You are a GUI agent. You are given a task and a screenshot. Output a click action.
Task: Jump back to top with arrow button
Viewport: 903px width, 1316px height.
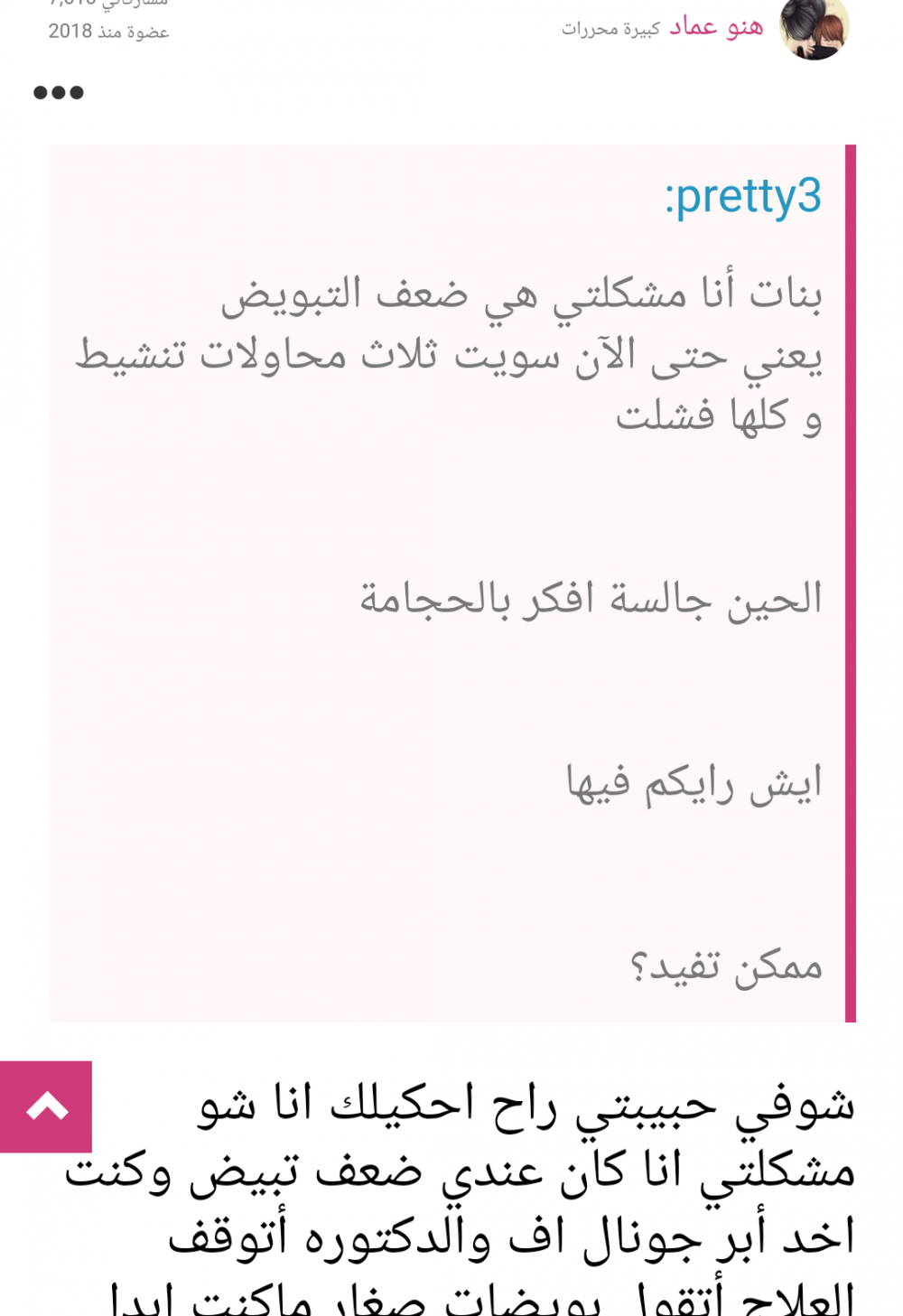pyautogui.click(x=46, y=1106)
